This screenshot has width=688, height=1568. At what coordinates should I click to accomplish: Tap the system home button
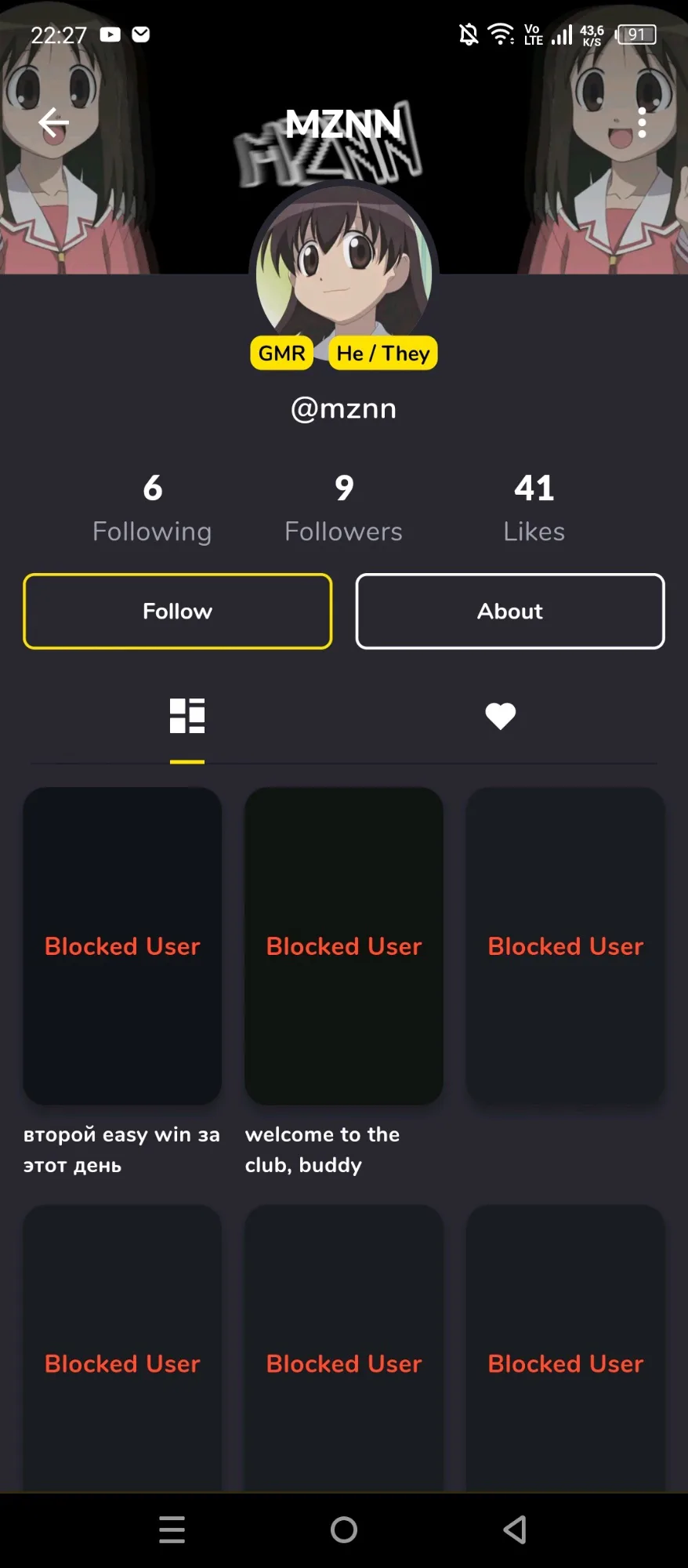[344, 1530]
